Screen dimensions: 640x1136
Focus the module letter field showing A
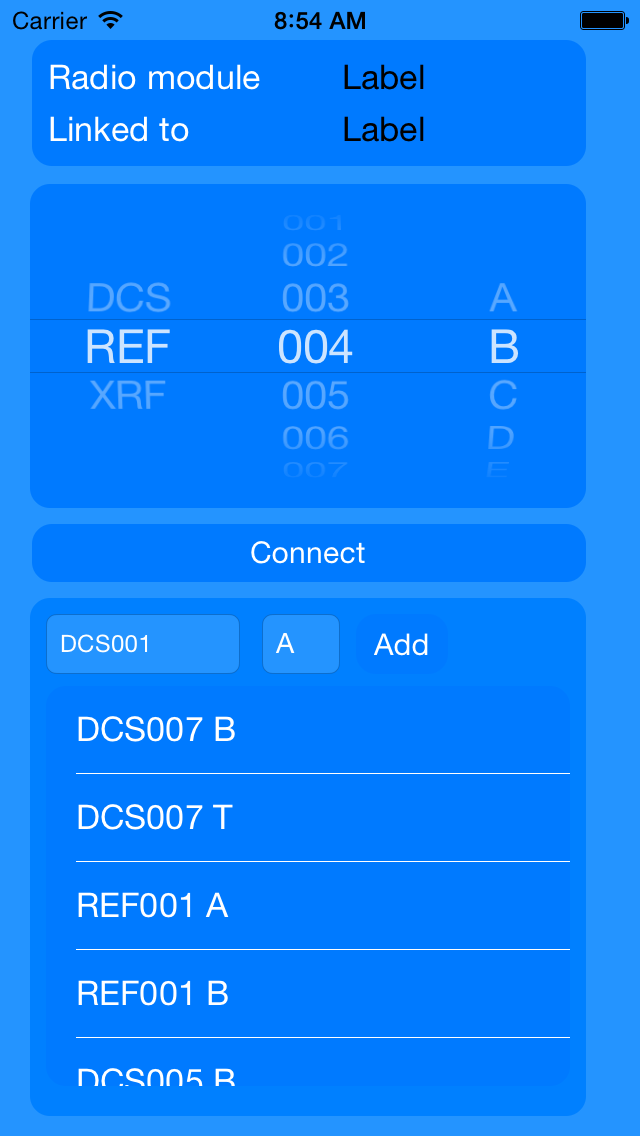click(x=300, y=644)
